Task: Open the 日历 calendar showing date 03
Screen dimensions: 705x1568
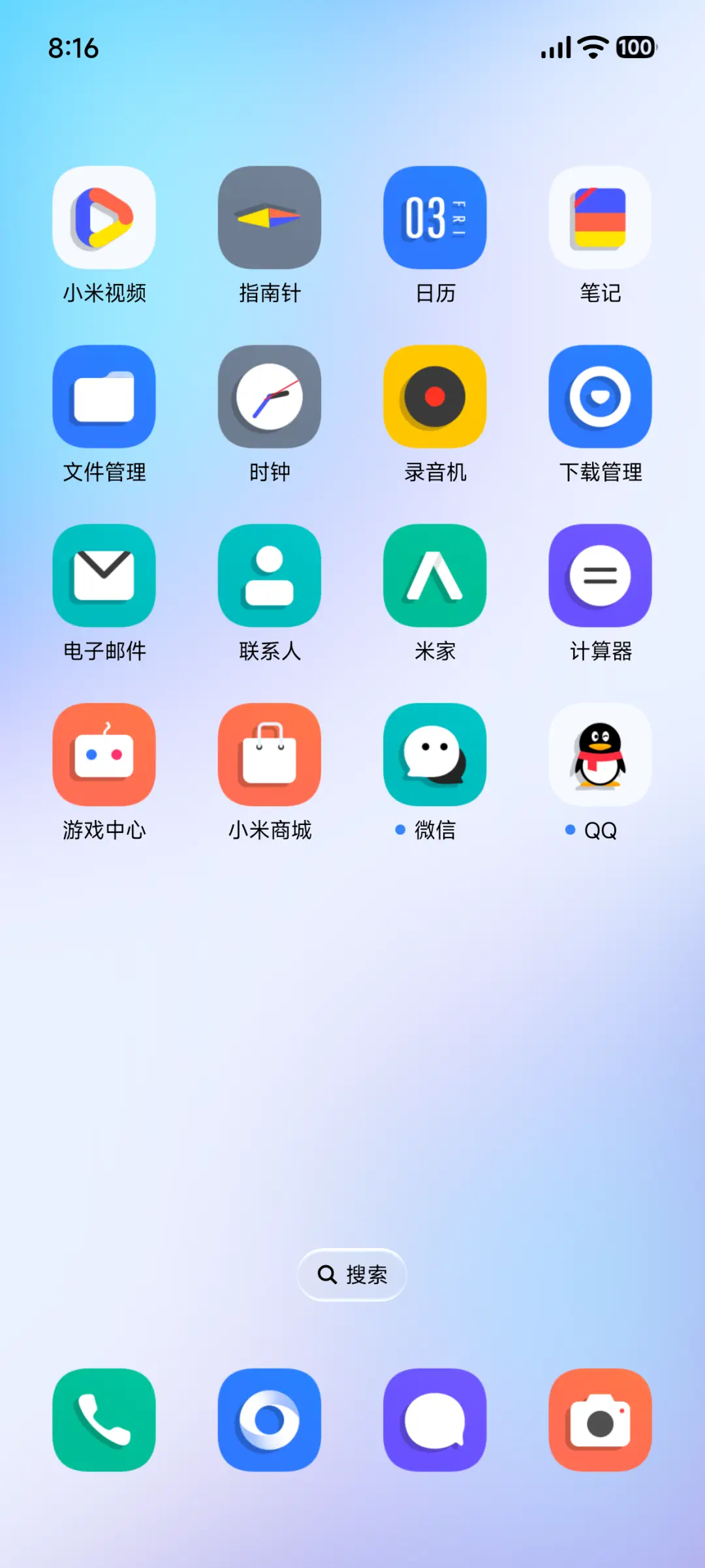Action: coord(435,217)
